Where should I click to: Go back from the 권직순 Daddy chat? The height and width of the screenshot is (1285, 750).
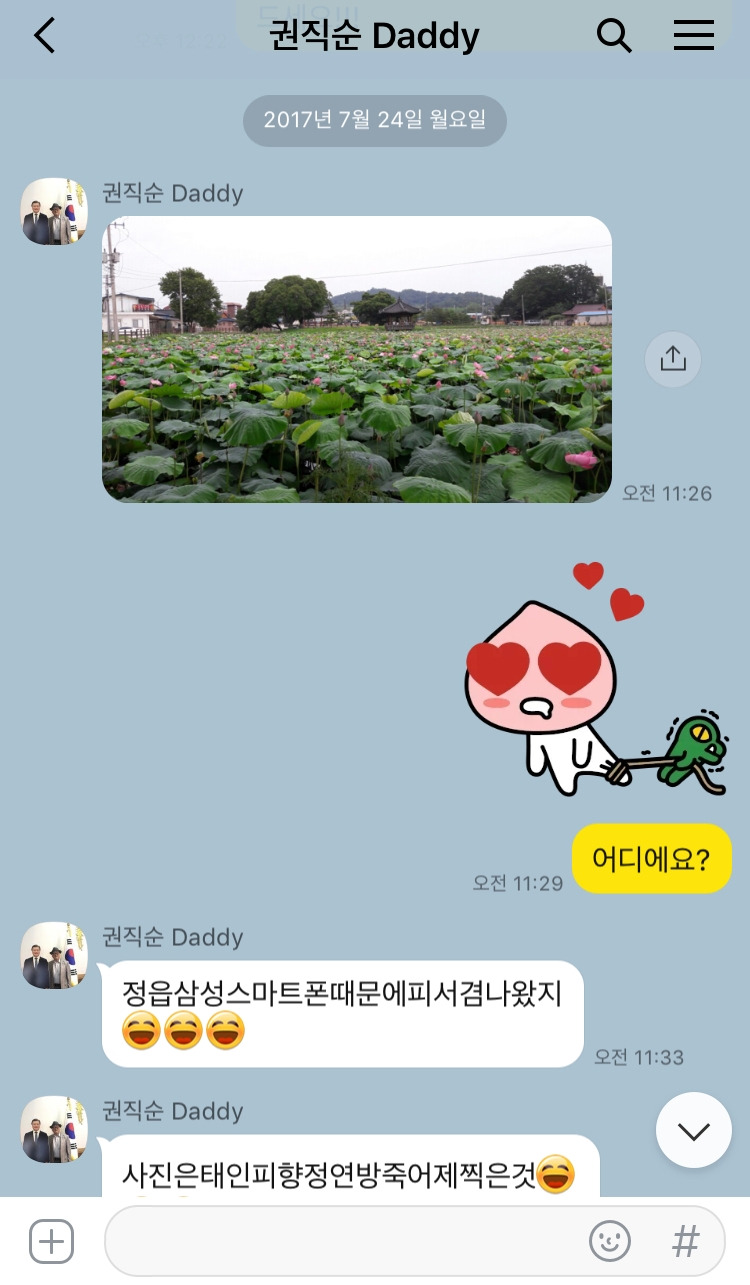pos(45,36)
